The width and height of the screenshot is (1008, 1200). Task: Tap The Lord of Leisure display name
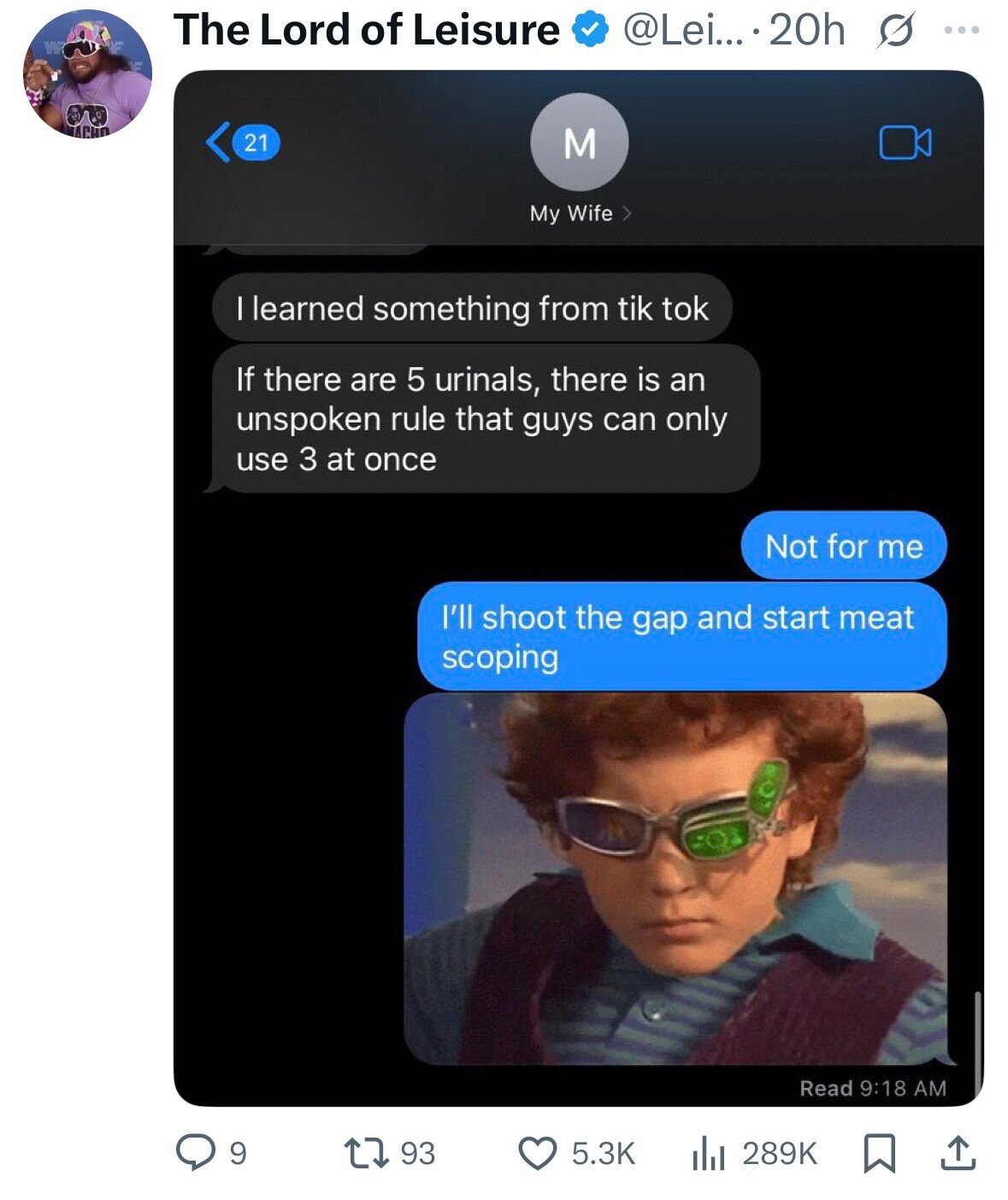(366, 31)
